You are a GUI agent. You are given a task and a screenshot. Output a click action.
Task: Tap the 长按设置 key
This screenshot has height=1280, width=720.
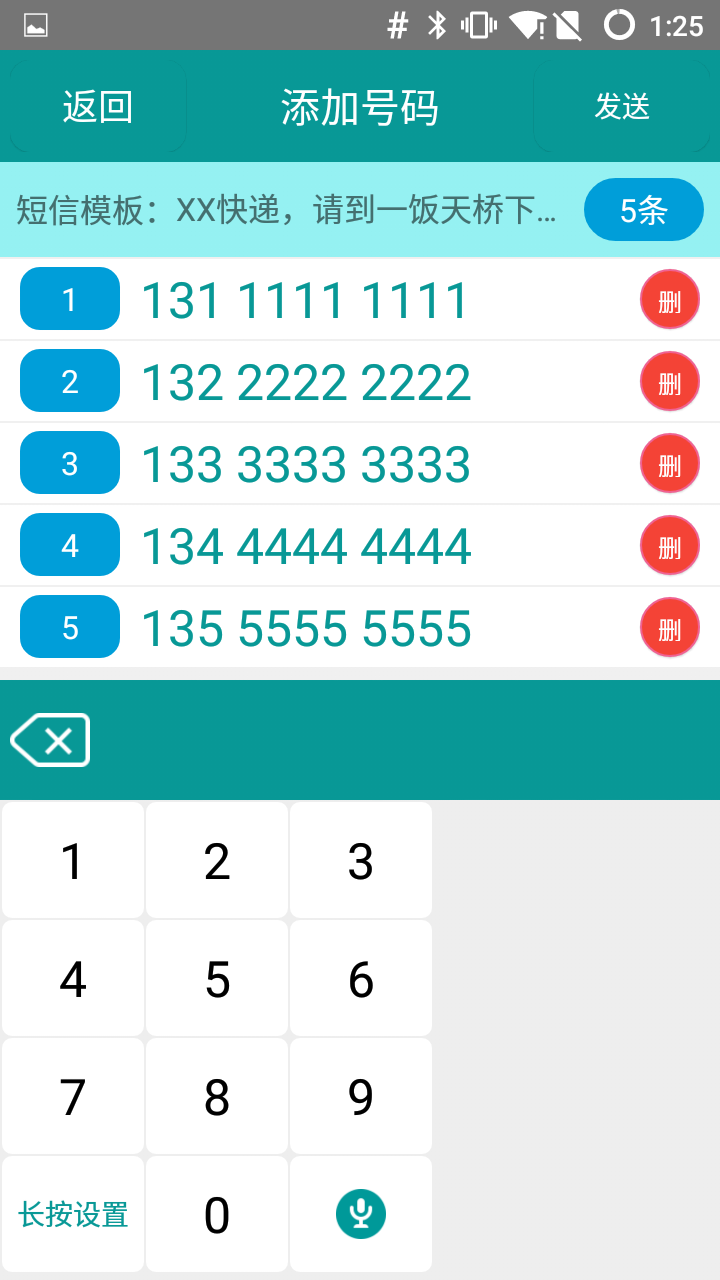click(x=73, y=1214)
